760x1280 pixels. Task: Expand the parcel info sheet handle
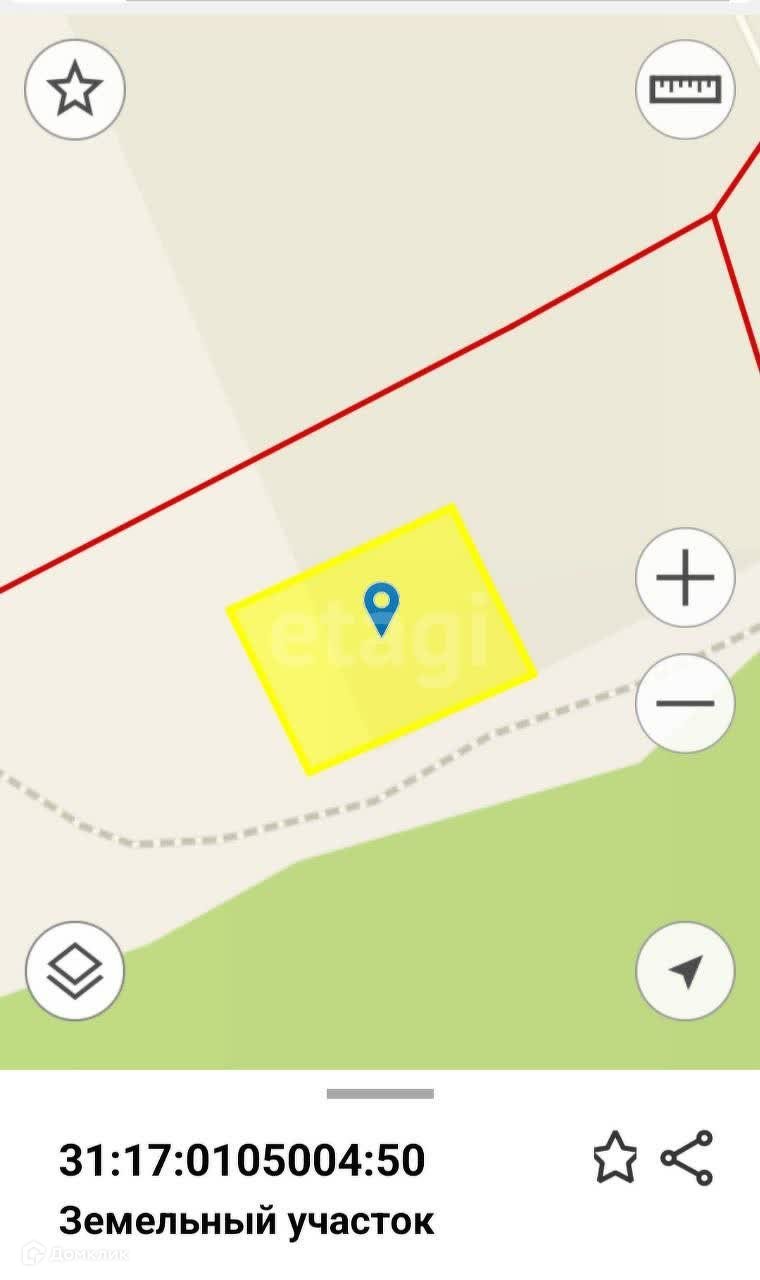380,1094
